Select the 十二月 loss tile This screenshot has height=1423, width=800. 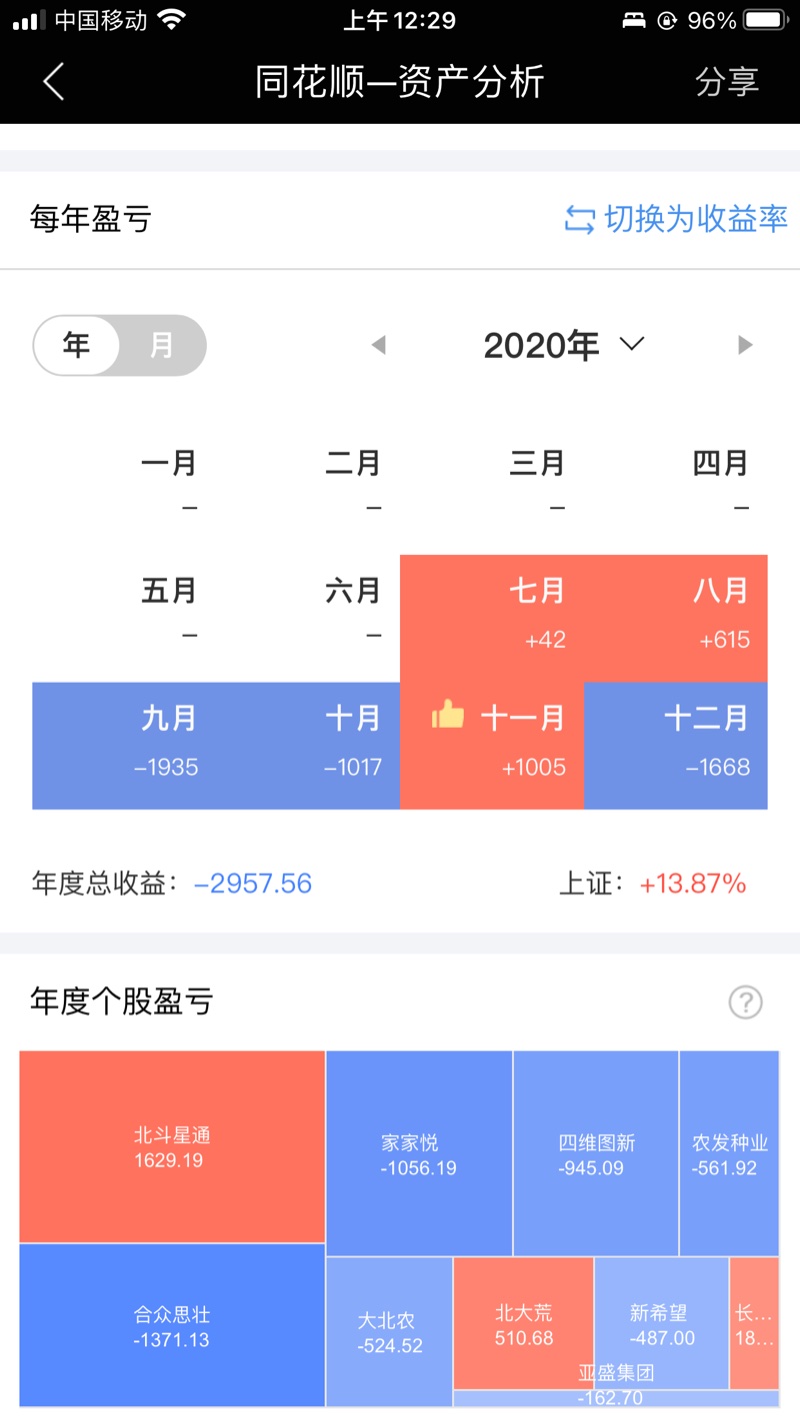[x=676, y=745]
